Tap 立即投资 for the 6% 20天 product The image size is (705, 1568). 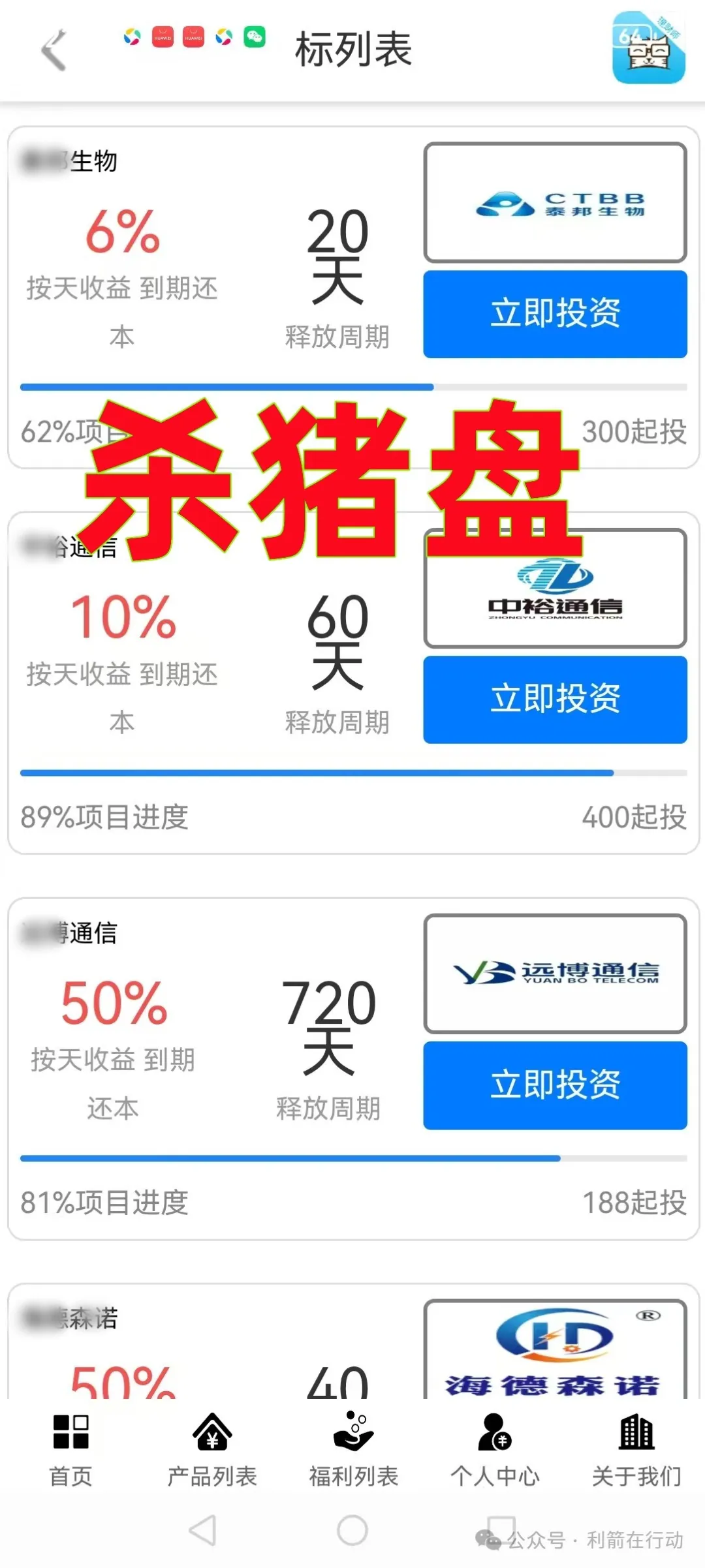click(555, 314)
